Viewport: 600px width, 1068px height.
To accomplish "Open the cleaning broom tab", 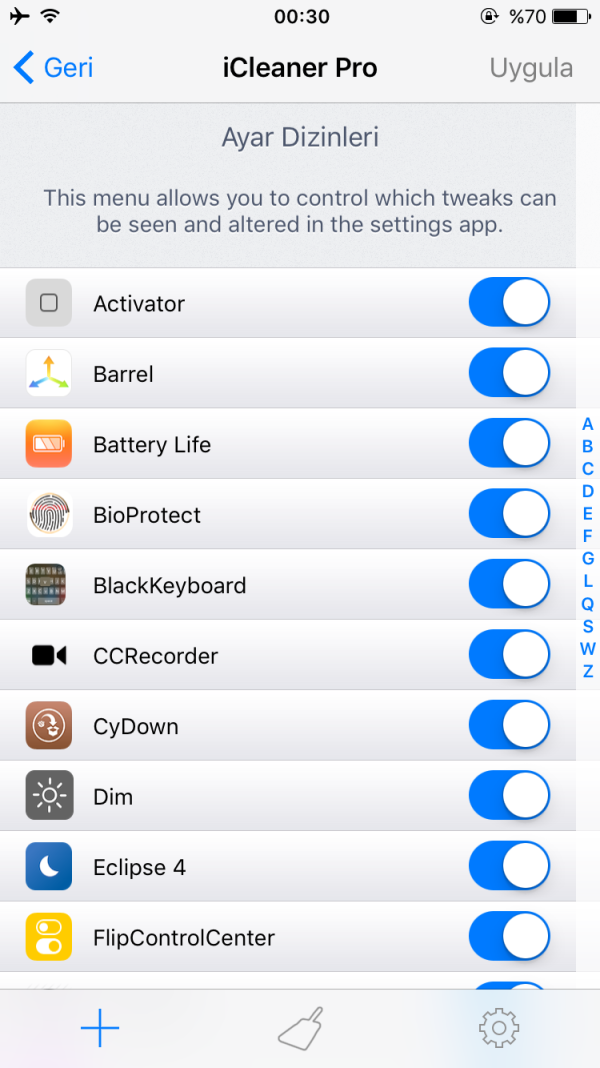I will click(x=300, y=1028).
